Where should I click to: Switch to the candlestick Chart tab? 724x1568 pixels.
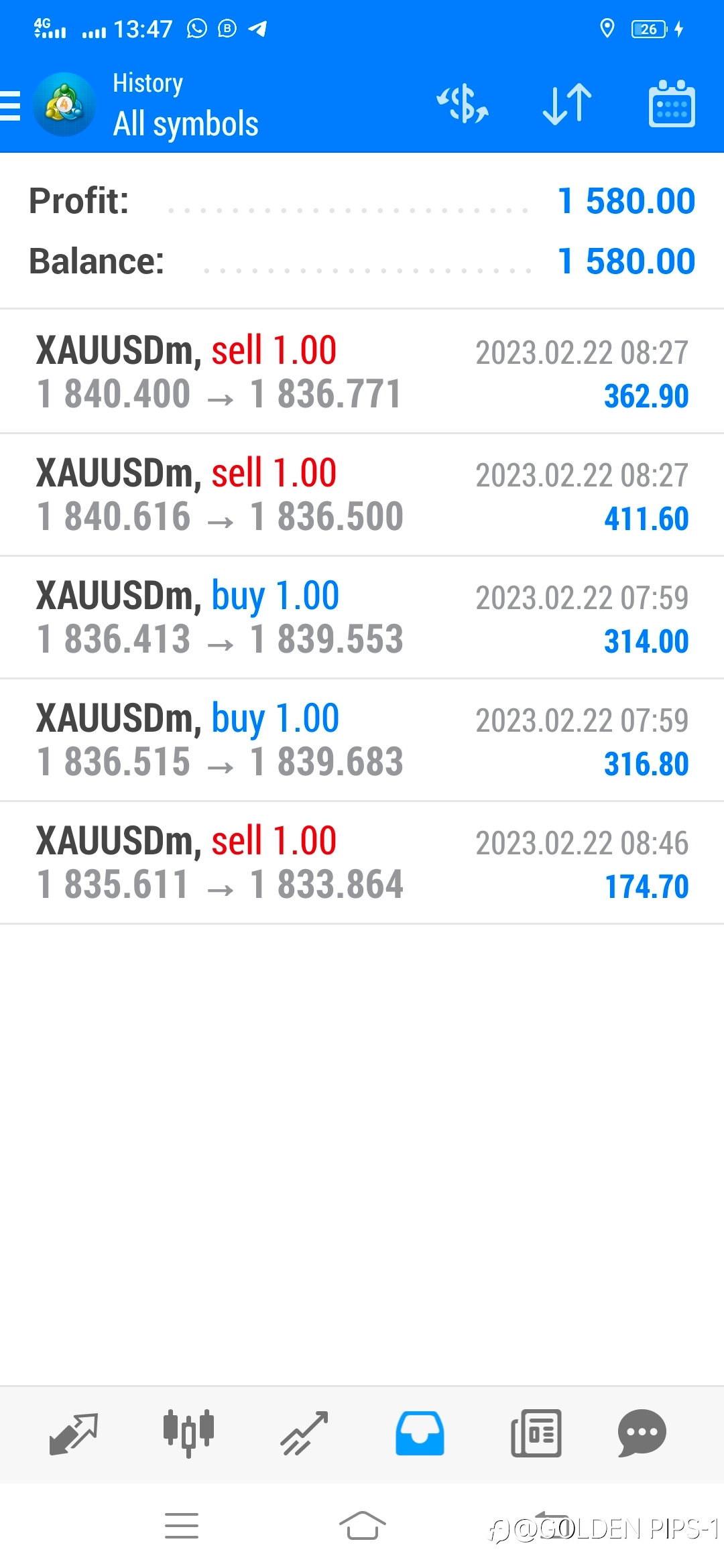pos(188,1433)
